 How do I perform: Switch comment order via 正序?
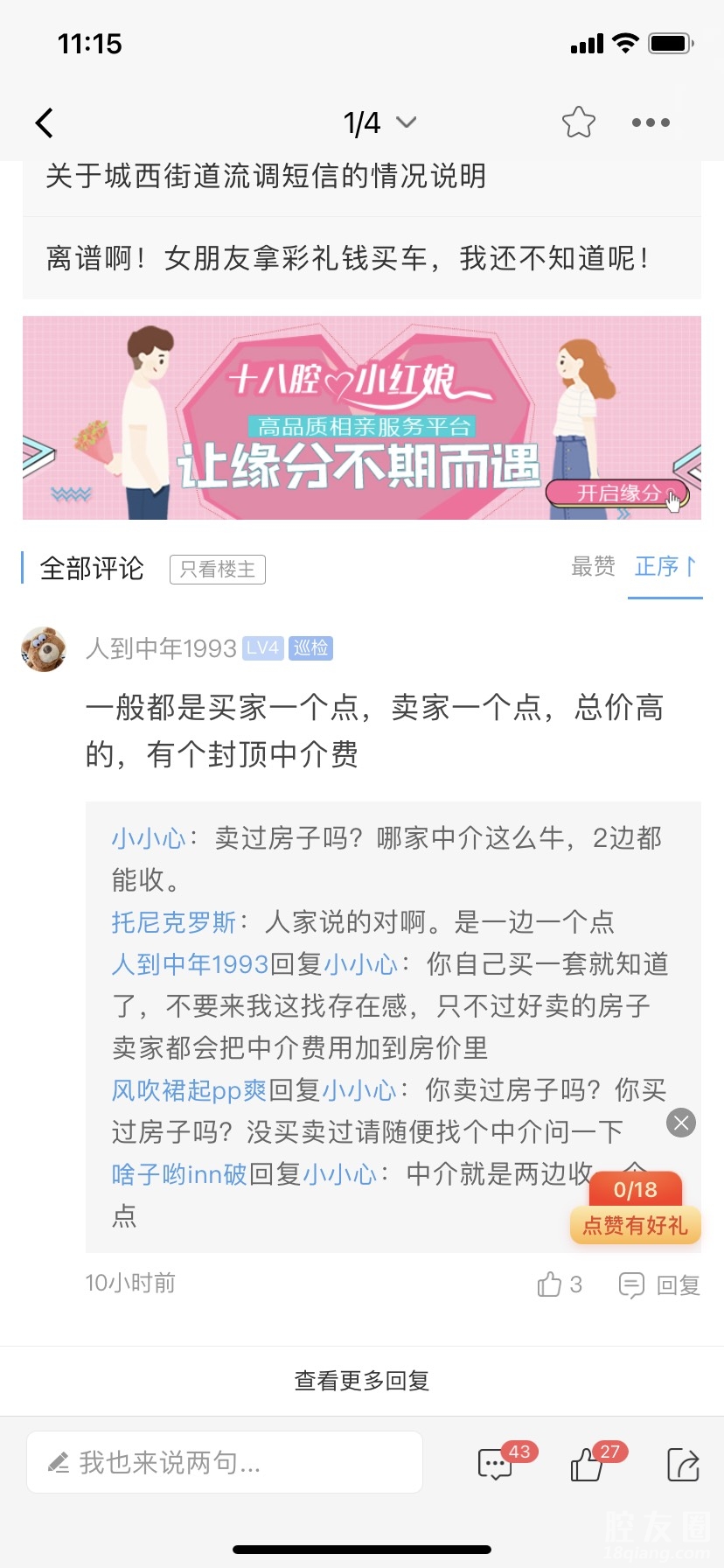click(665, 567)
